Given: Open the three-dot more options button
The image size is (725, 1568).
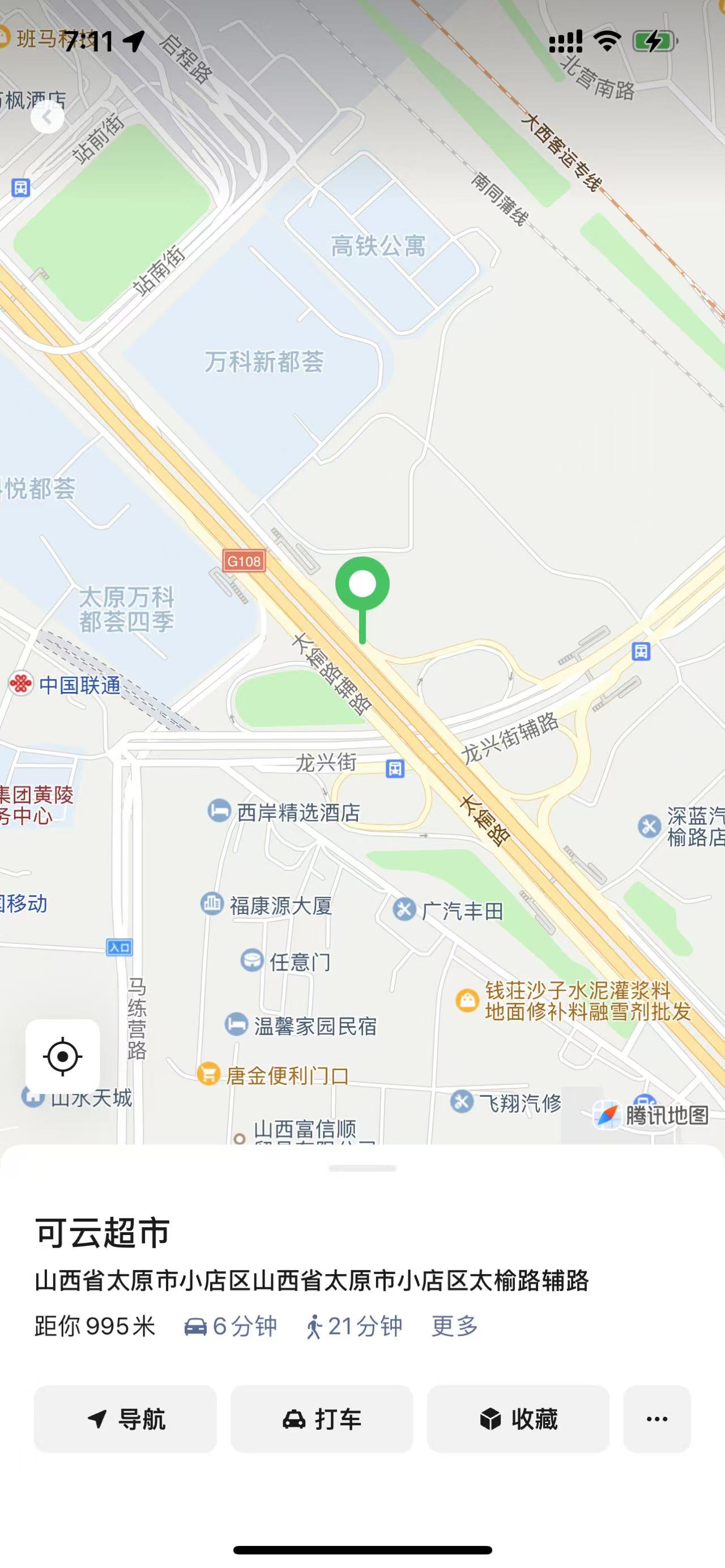Looking at the screenshot, I should point(657,1420).
